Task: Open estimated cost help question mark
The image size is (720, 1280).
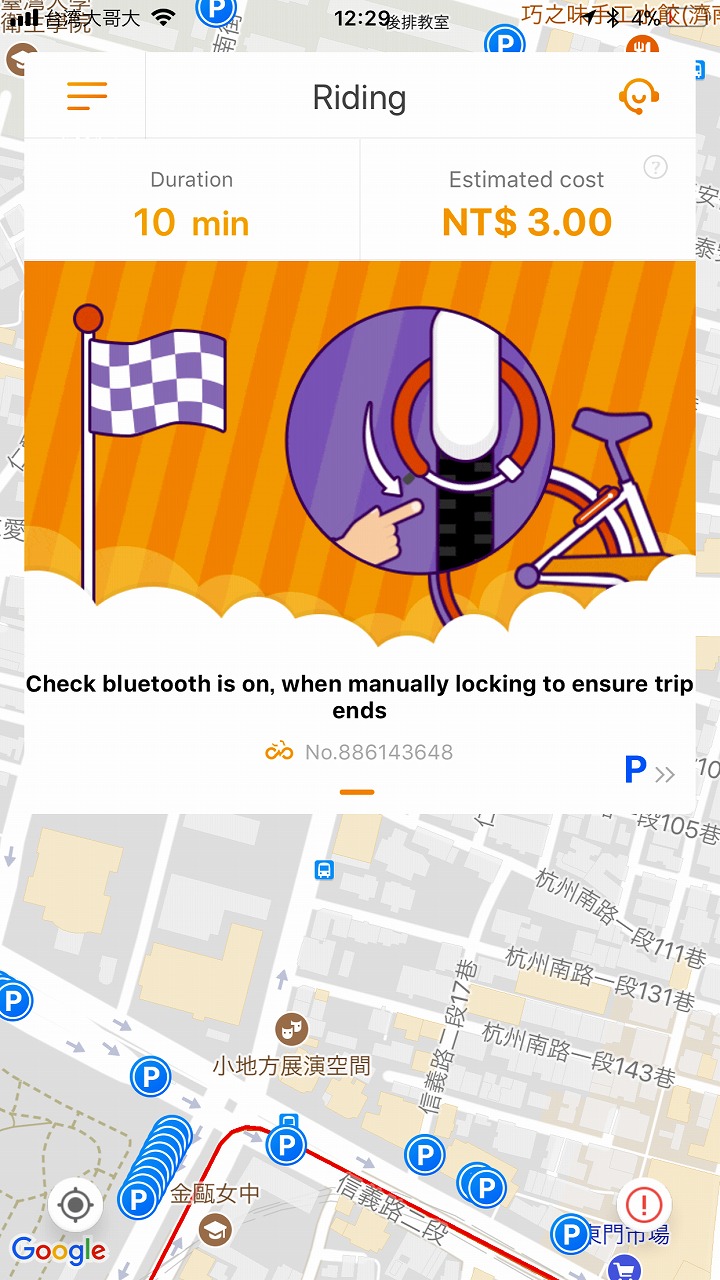Action: click(655, 167)
